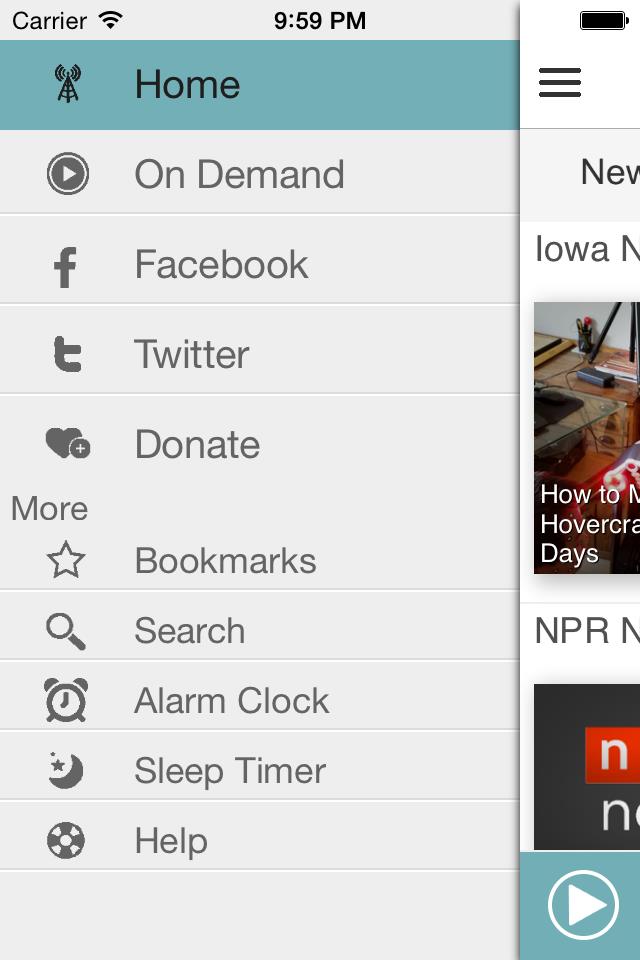Open the NPR news tile
The width and height of the screenshot is (640, 960).
pos(588,765)
